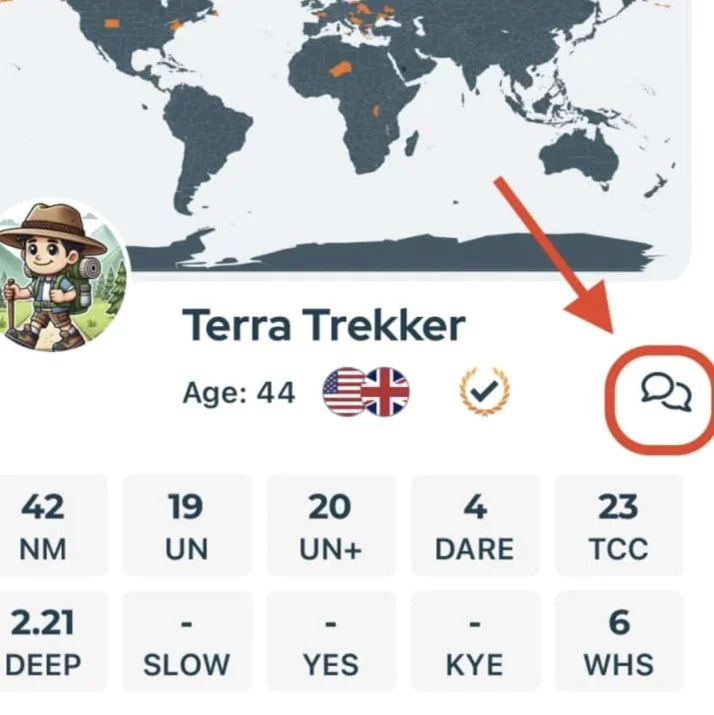
Task: Open chat with Terra Trekker
Action: coord(665,393)
